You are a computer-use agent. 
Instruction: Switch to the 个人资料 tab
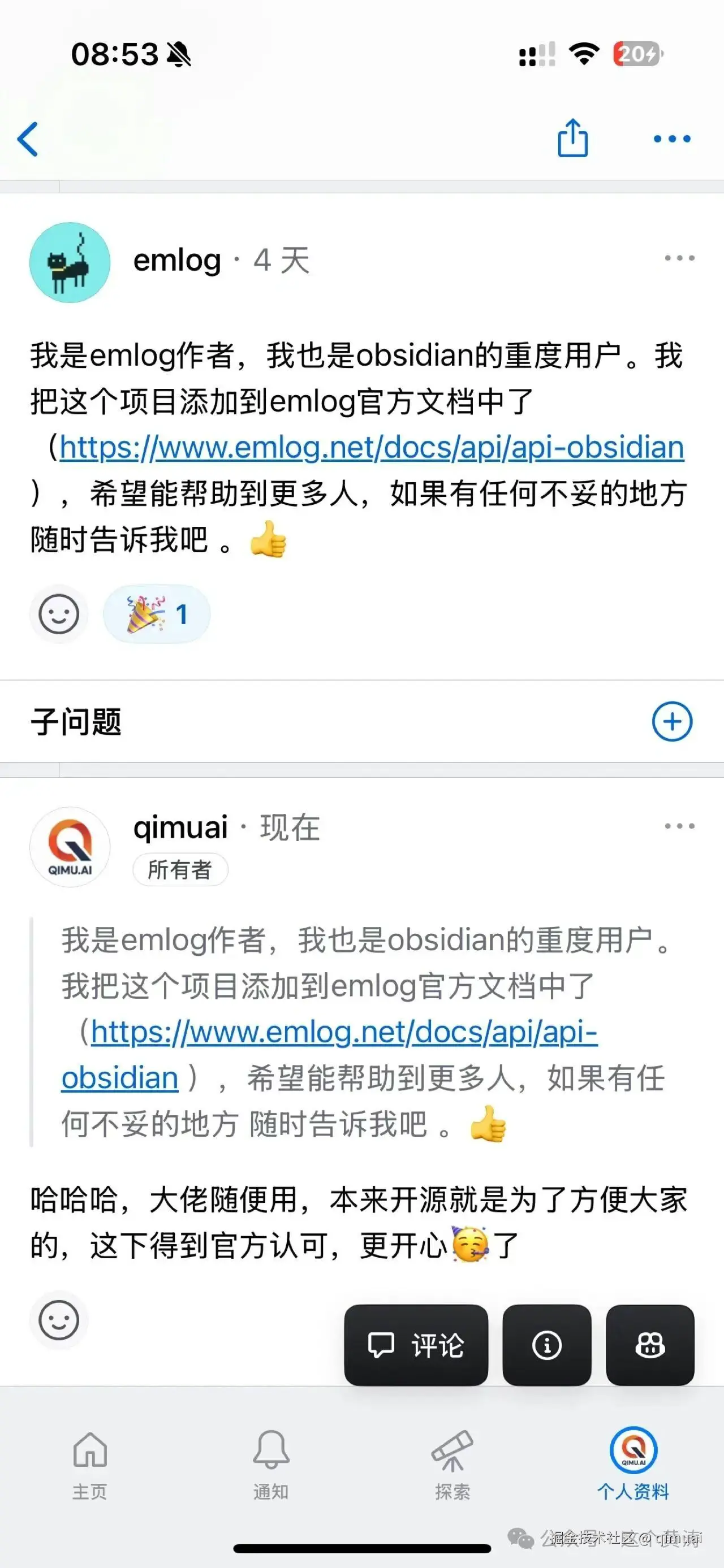click(x=633, y=1464)
